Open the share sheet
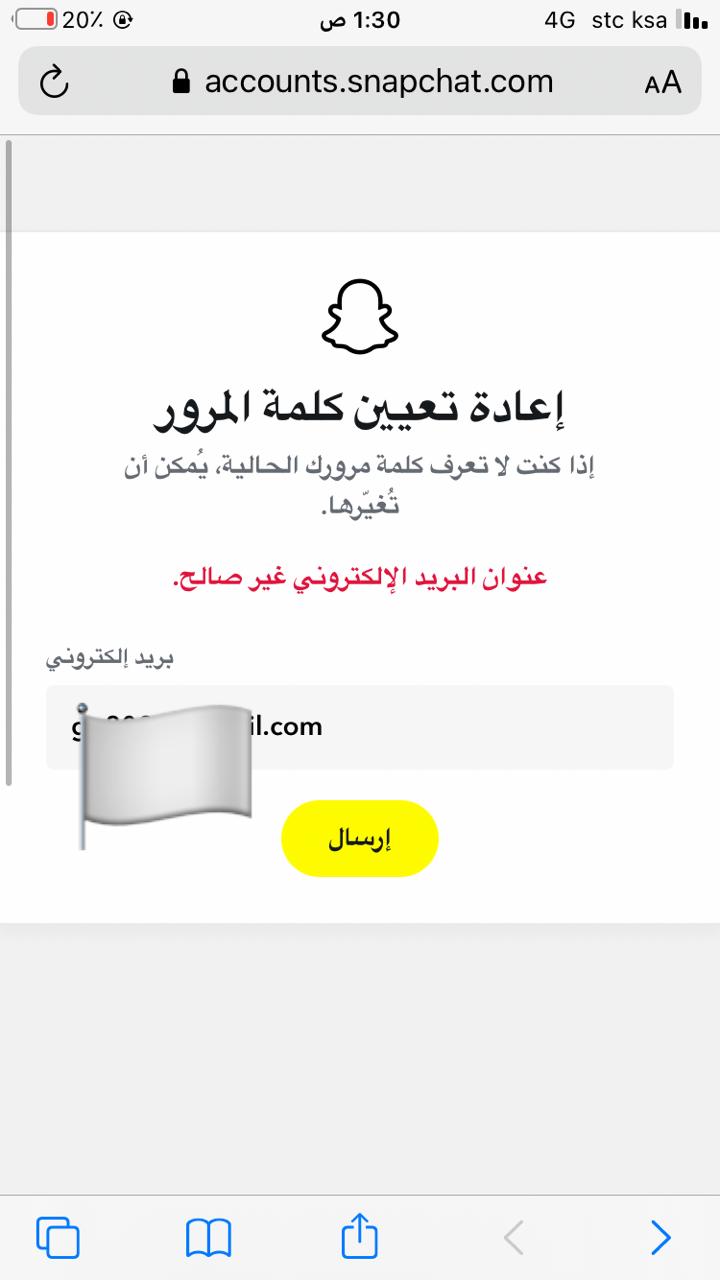The width and height of the screenshot is (720, 1280). pyautogui.click(x=360, y=1236)
